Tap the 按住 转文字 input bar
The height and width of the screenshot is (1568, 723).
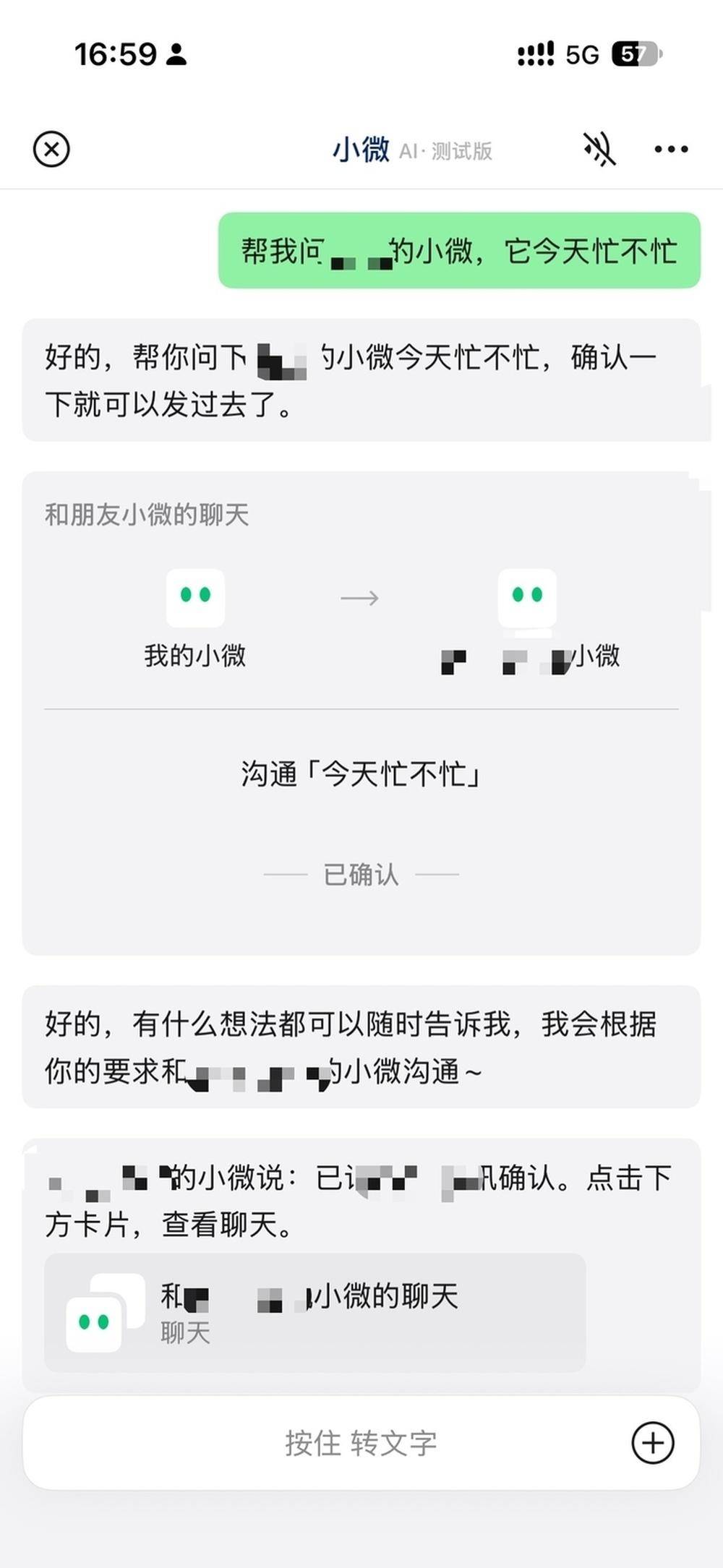(361, 1443)
